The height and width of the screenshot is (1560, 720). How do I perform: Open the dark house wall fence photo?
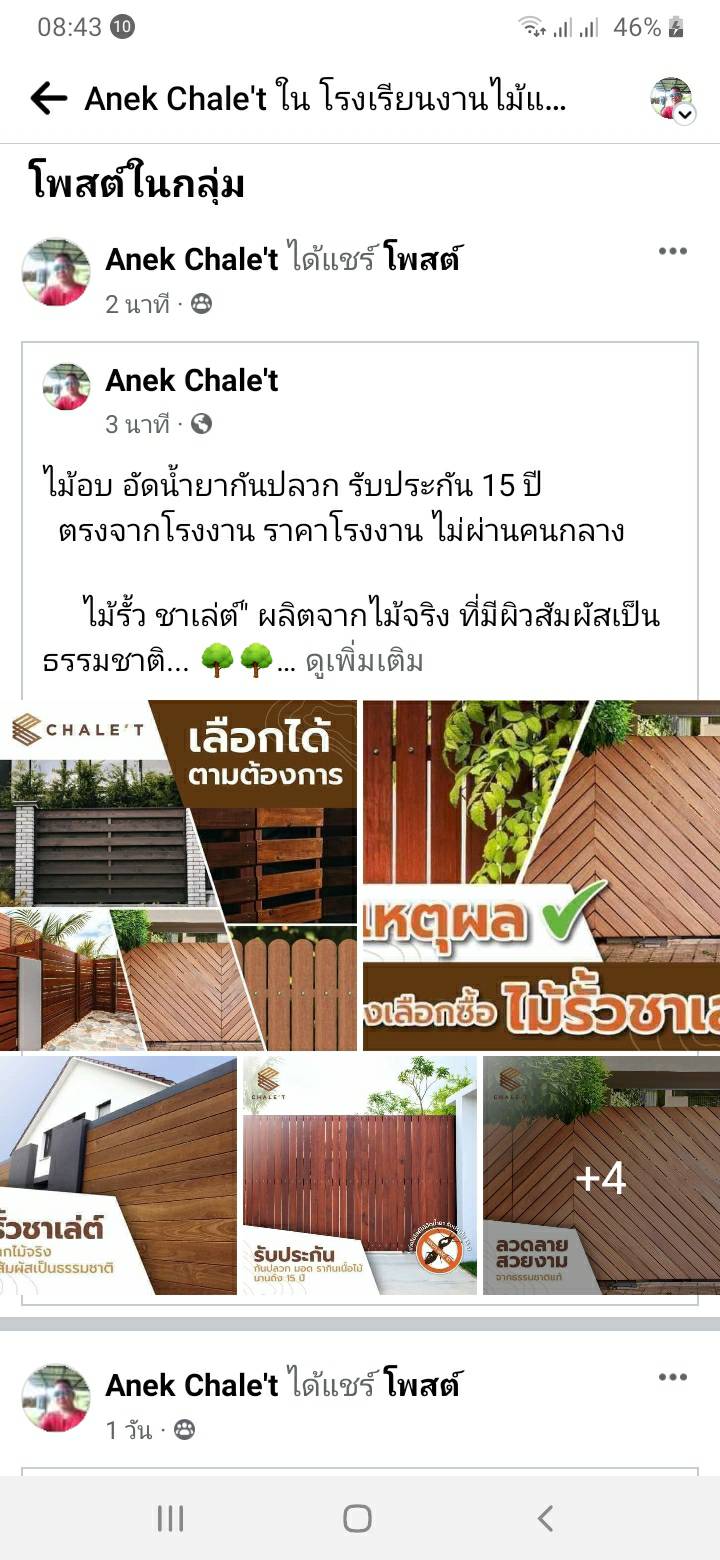[118, 1176]
